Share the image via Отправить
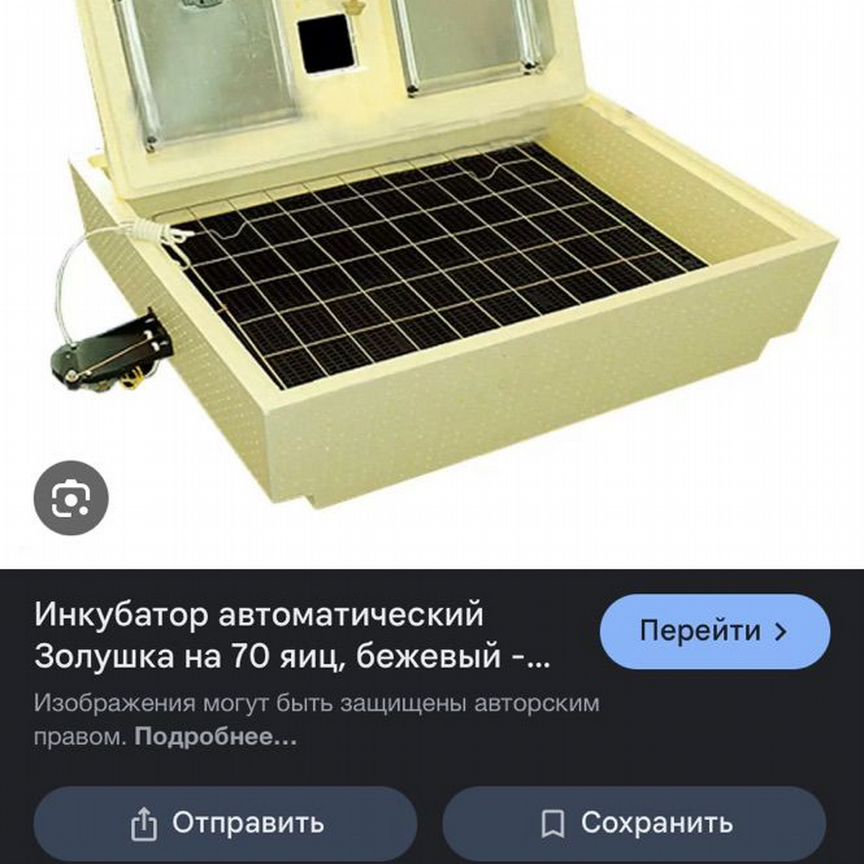 click(x=226, y=823)
